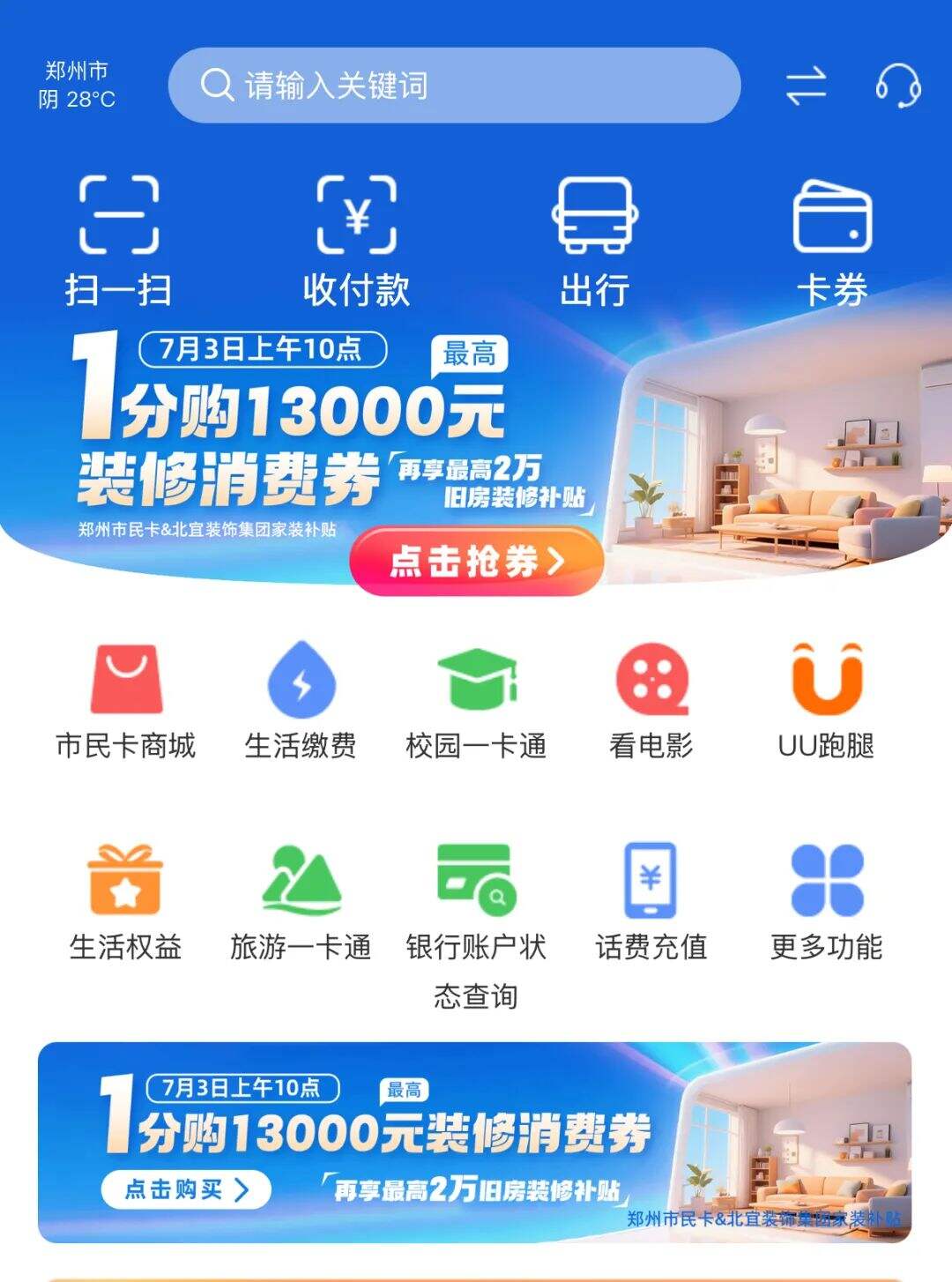Open 出行 travel service
952x1282 pixels.
(x=594, y=238)
